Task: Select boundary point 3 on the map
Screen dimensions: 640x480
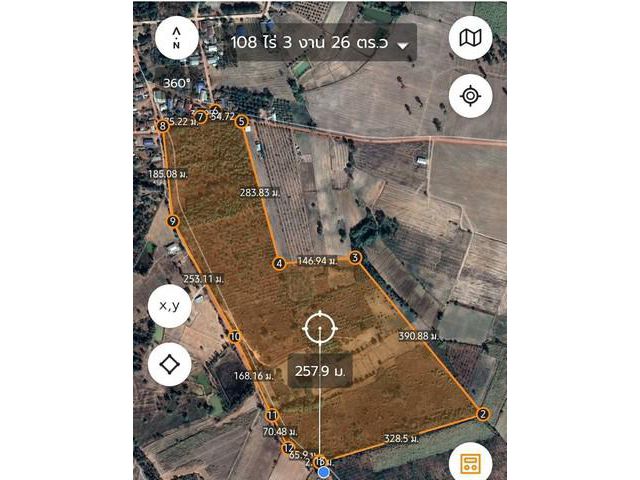Action: pyautogui.click(x=355, y=258)
